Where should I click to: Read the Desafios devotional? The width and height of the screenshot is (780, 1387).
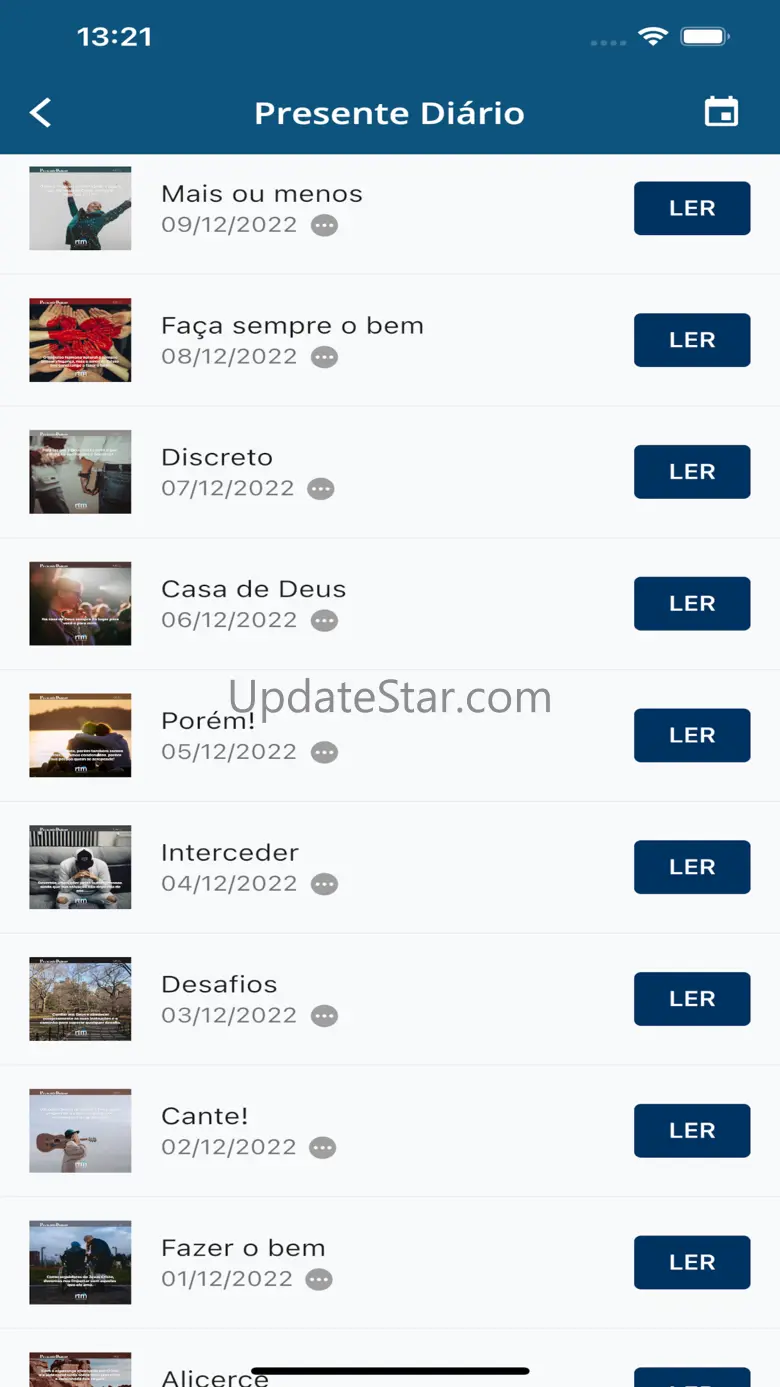tap(691, 999)
